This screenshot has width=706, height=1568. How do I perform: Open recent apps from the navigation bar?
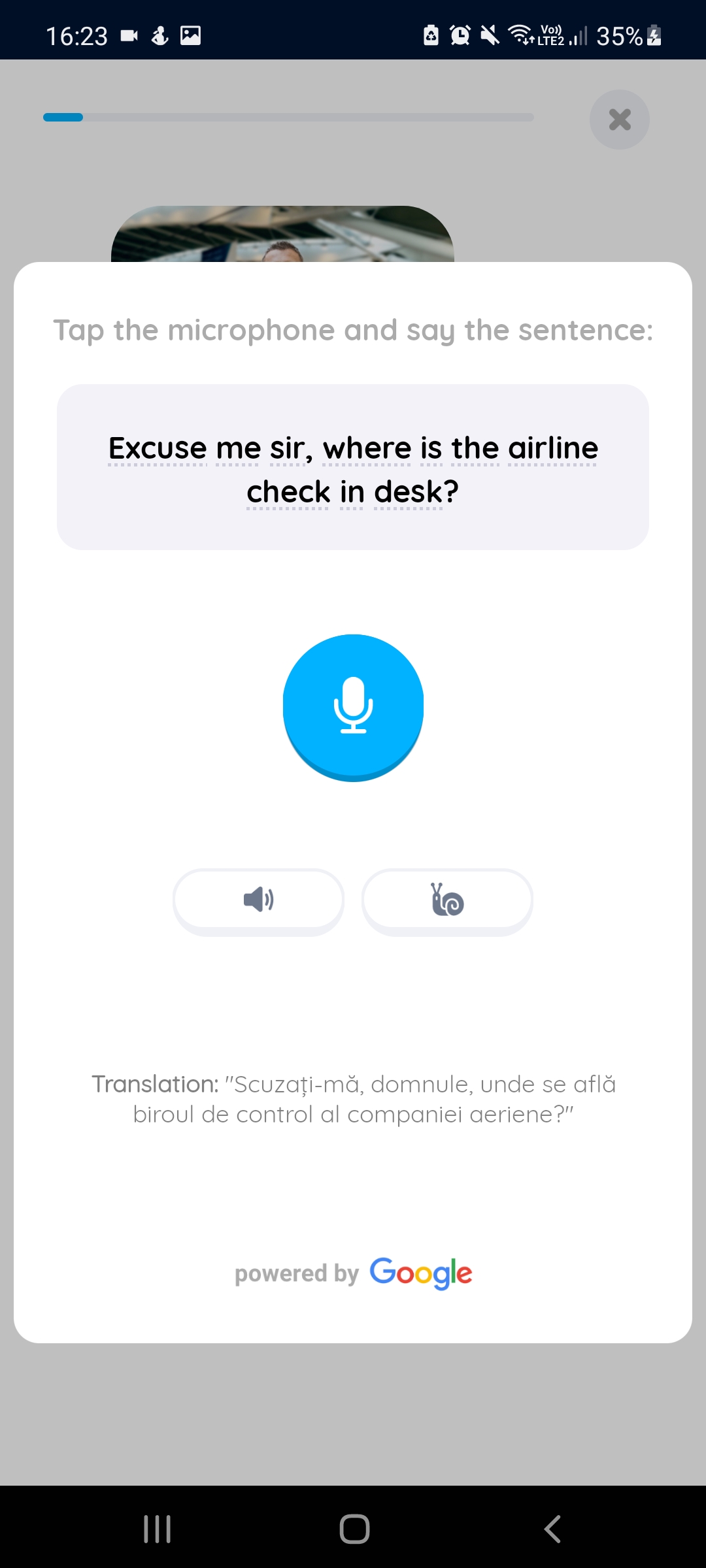tap(158, 1529)
